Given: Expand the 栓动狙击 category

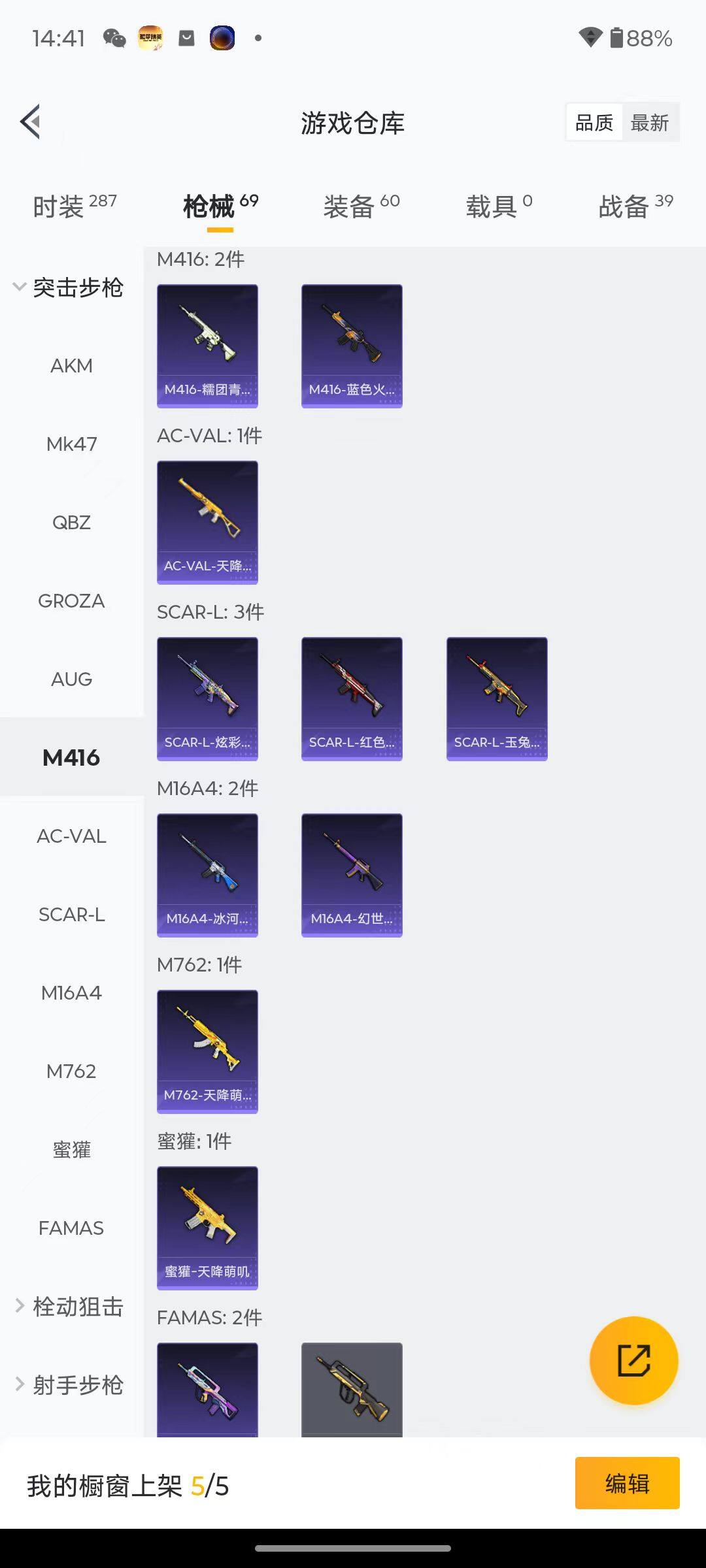Looking at the screenshot, I should pos(70,1307).
